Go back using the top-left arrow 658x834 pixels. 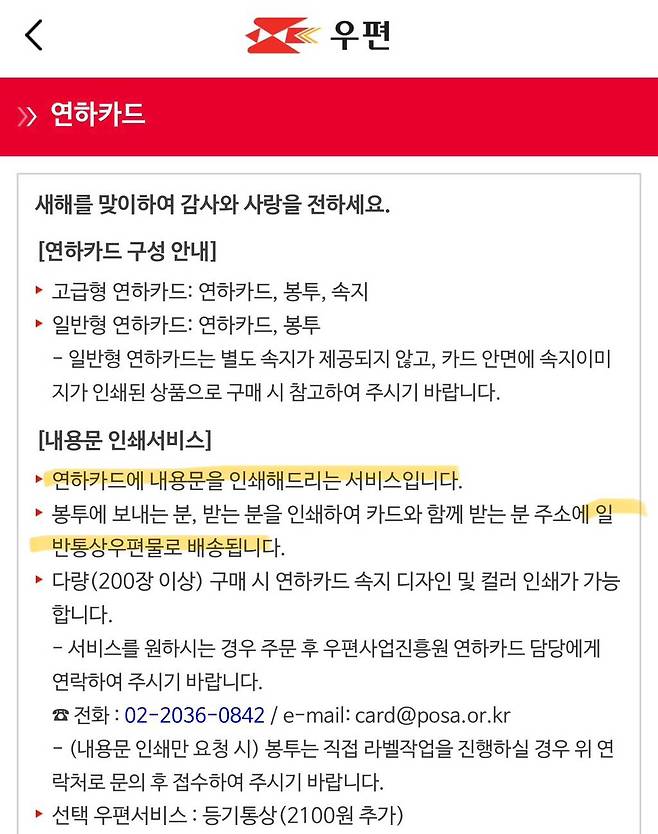[34, 35]
